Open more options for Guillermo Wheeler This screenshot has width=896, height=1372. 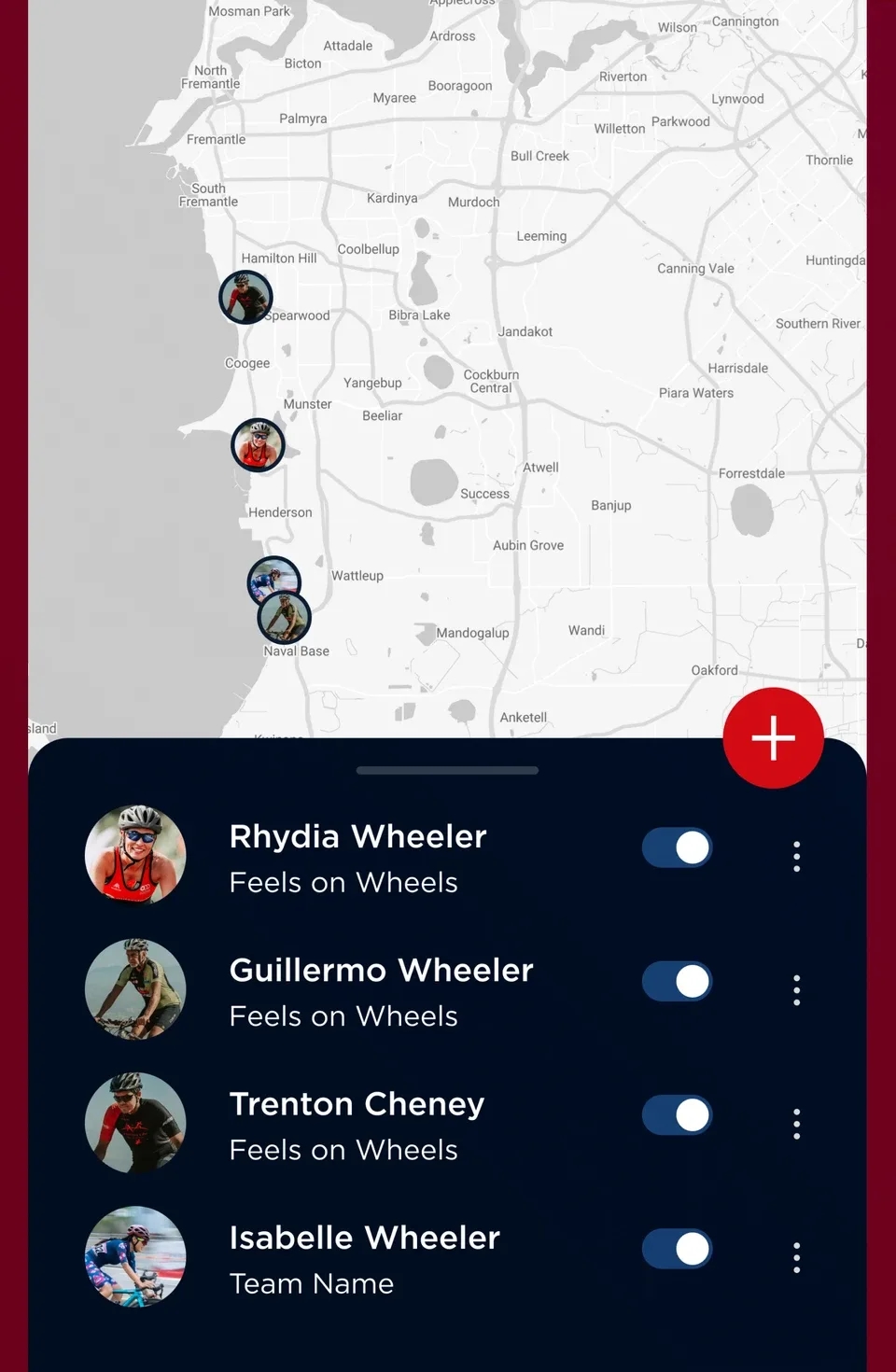point(796,989)
